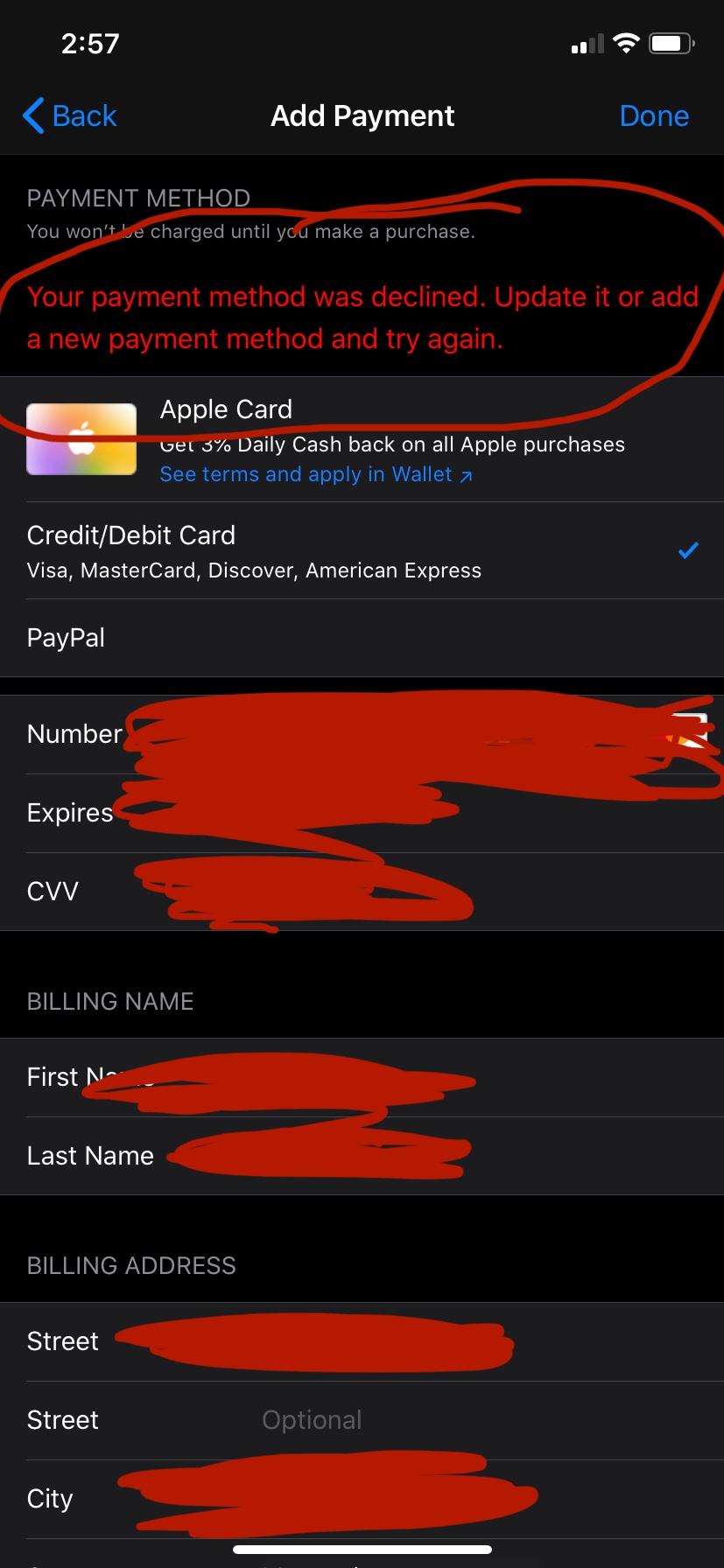Edit the first Street address field
Viewport: 724px width, 1568px height.
tap(362, 1341)
